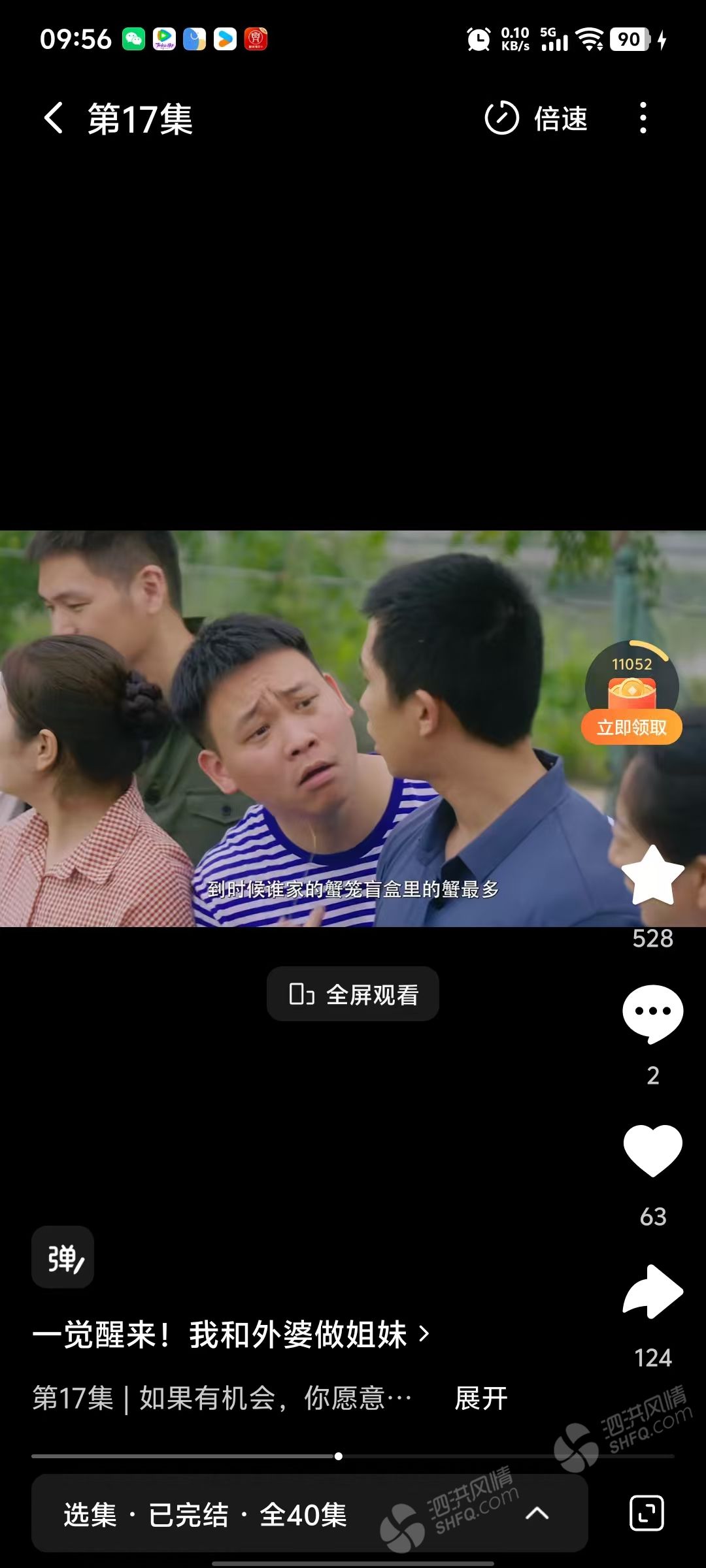Open the three-dot overflow menu
Viewport: 706px width, 1568px height.
click(643, 119)
